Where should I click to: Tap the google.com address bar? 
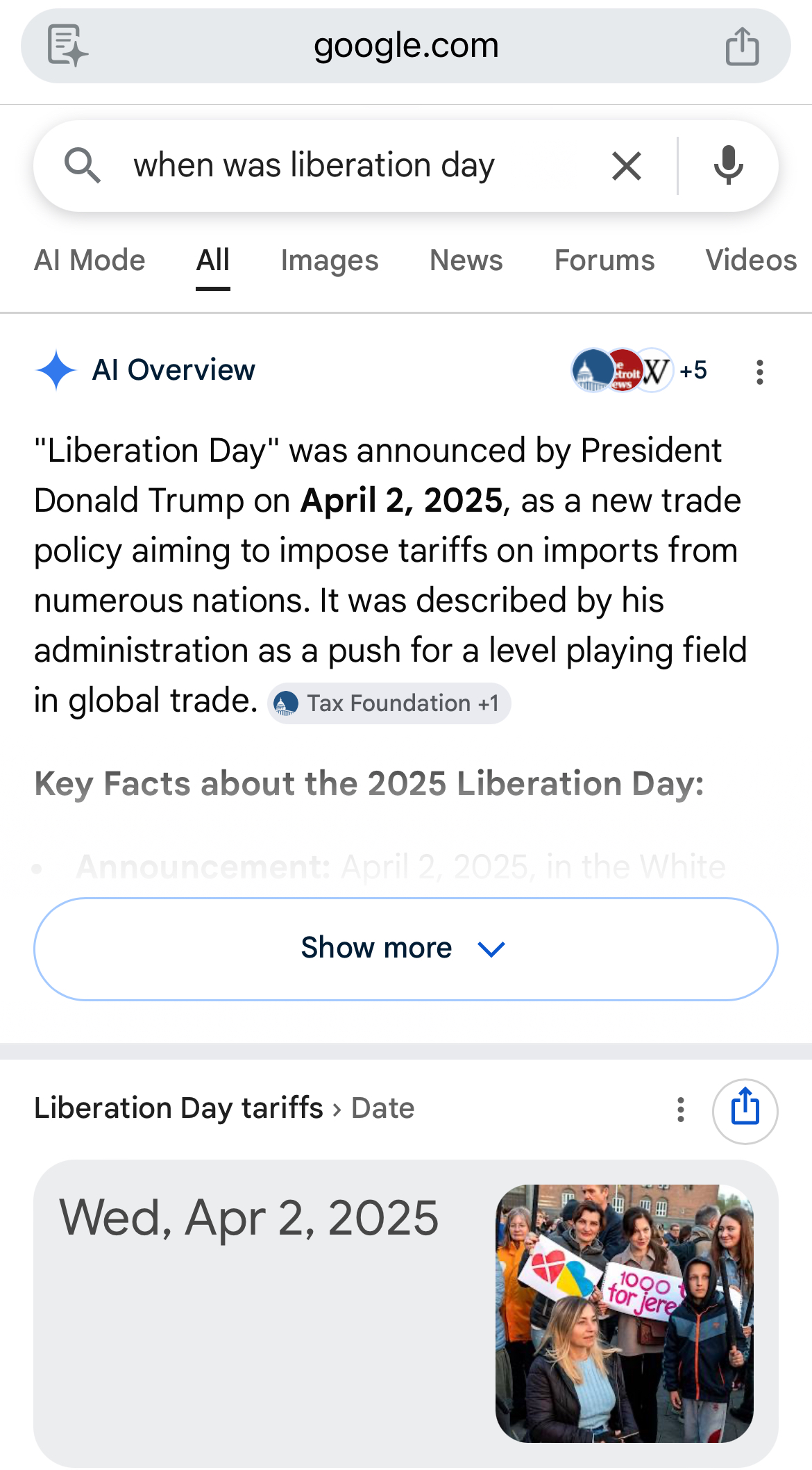coord(406,46)
